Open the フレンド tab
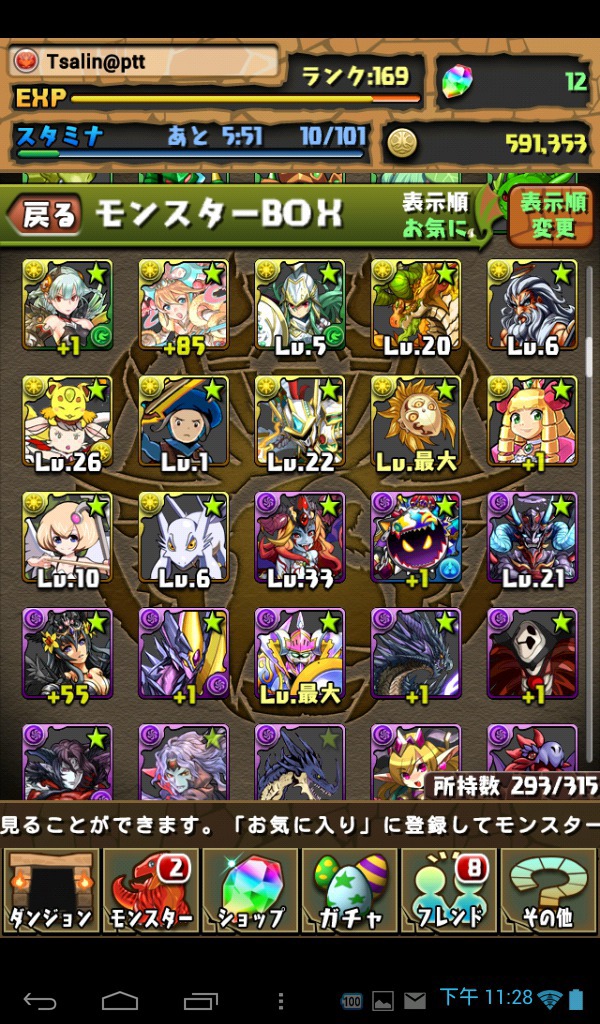 (x=448, y=889)
